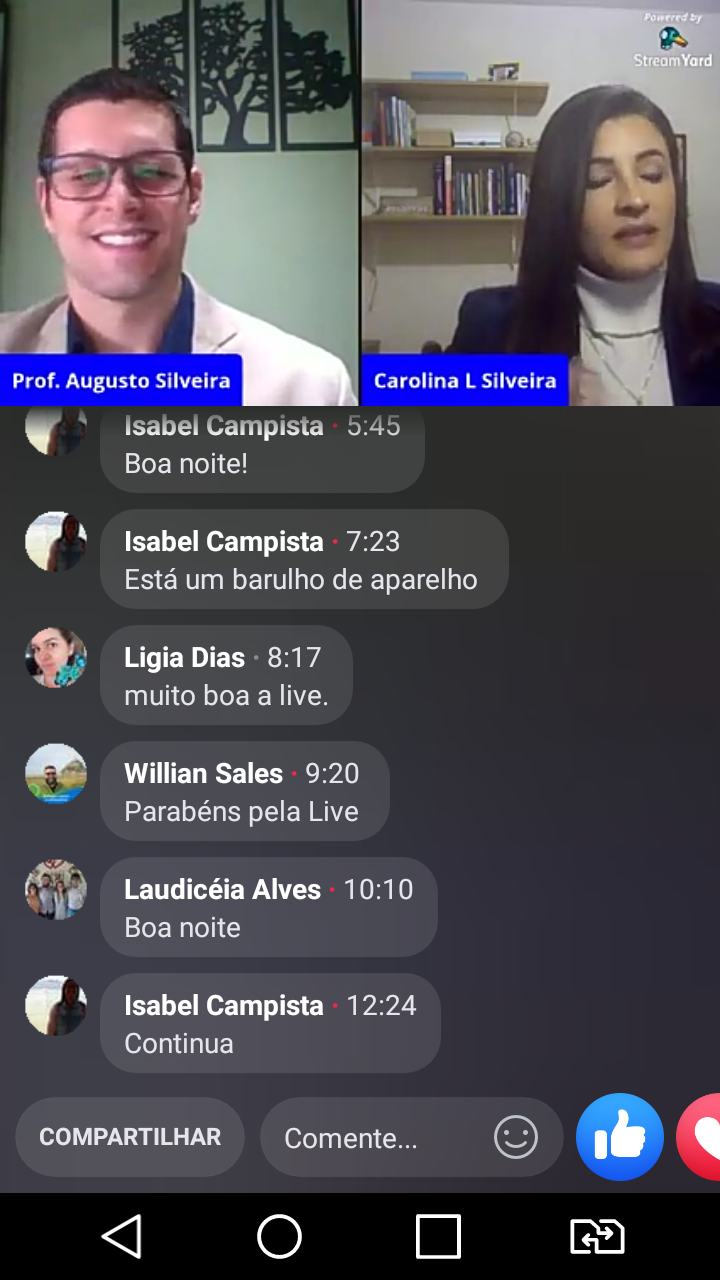Tap the live video to show controls
Viewport: 720px width, 1280px height.
(360, 200)
